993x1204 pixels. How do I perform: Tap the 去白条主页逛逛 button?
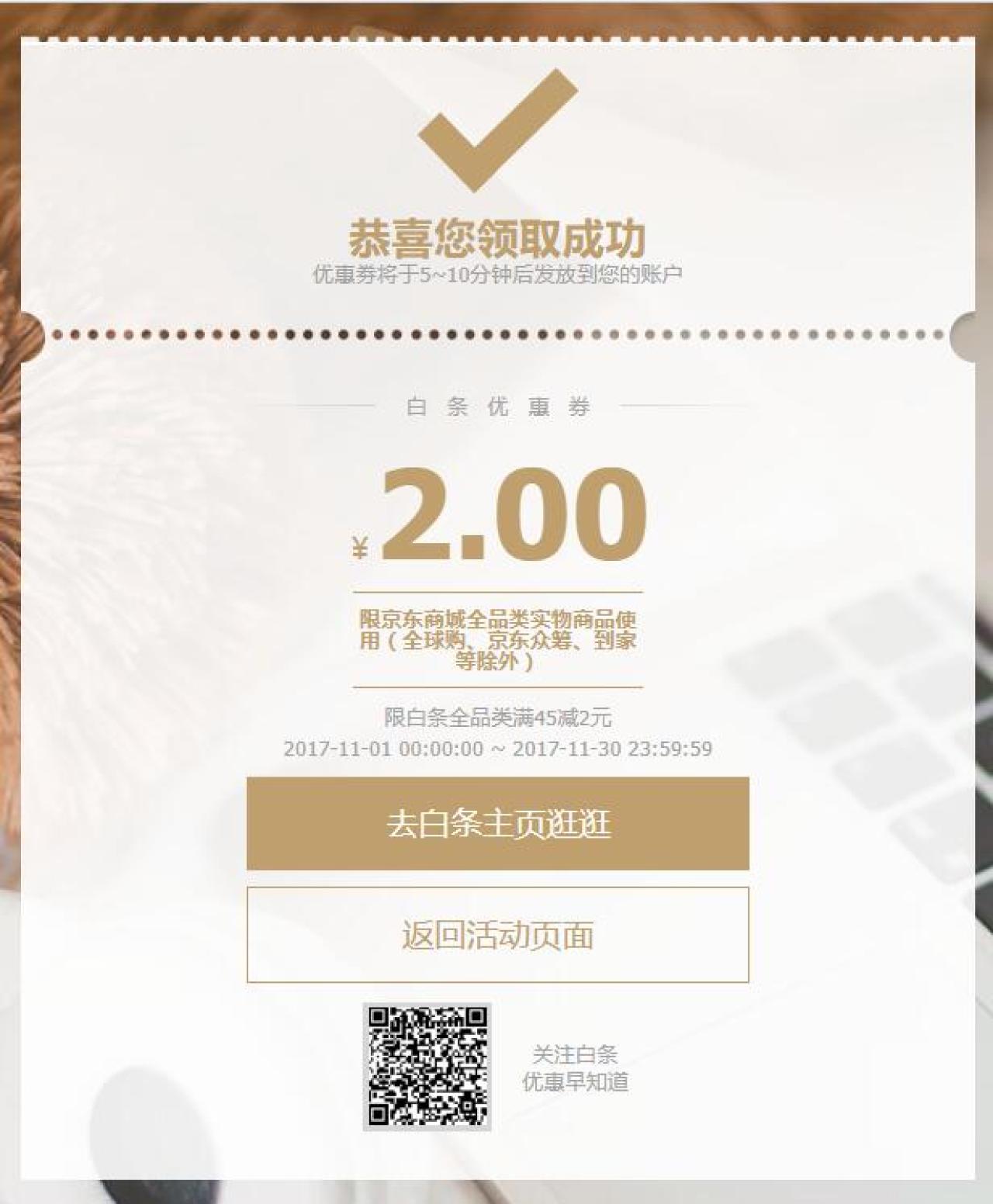point(497,823)
